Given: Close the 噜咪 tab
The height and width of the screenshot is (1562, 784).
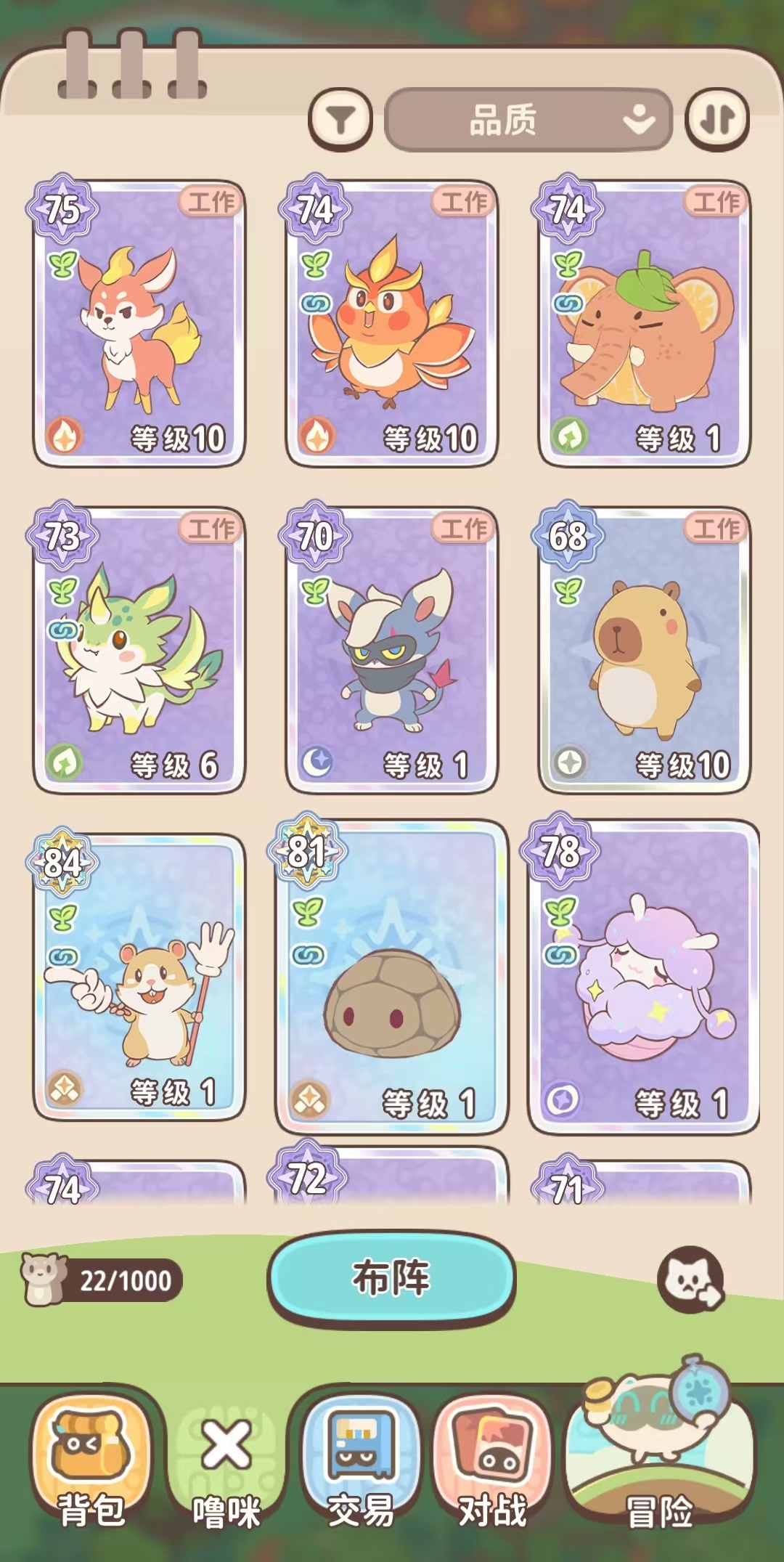Looking at the screenshot, I should pyautogui.click(x=226, y=1460).
